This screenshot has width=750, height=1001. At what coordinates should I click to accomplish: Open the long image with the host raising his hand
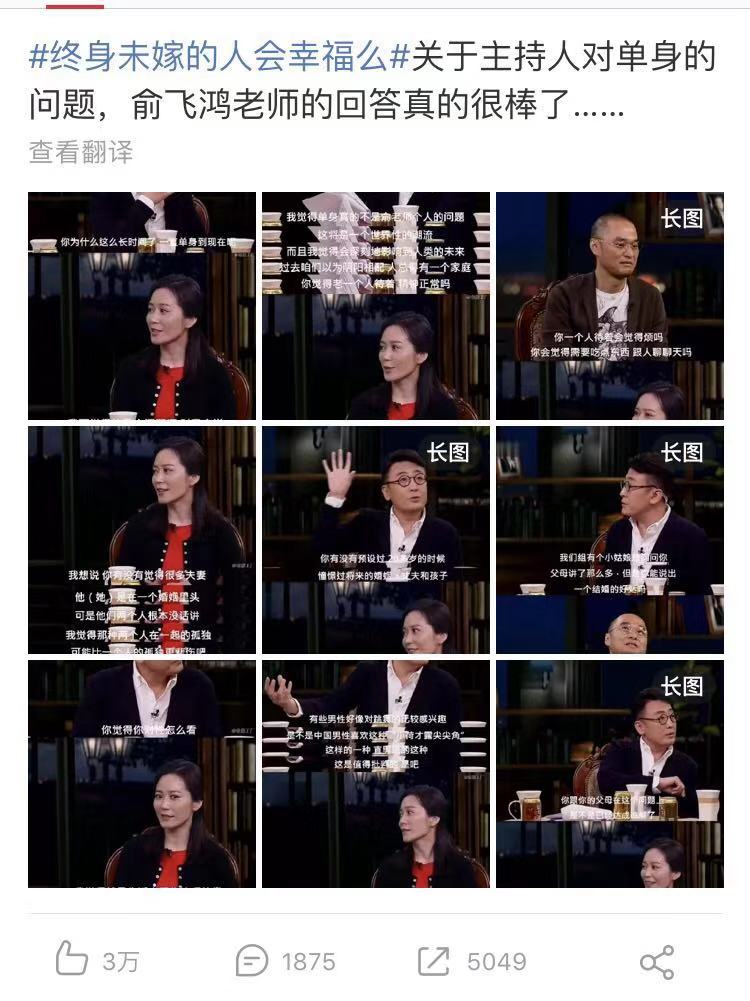pyautogui.click(x=375, y=540)
